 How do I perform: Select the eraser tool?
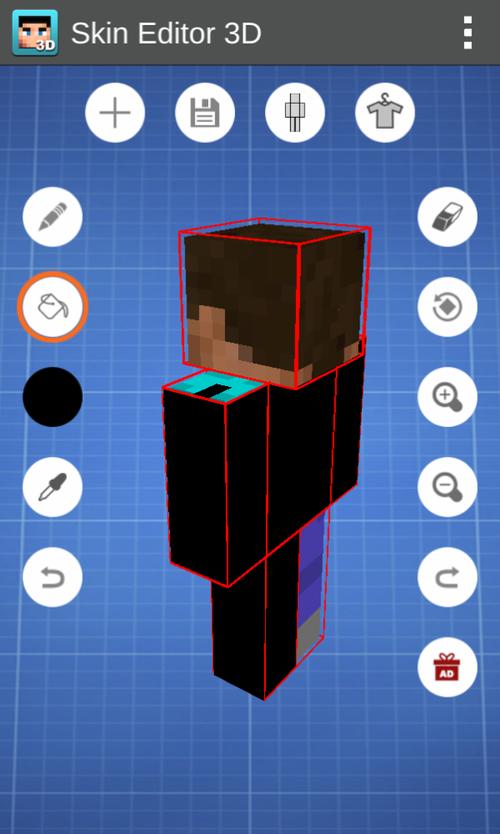point(447,216)
